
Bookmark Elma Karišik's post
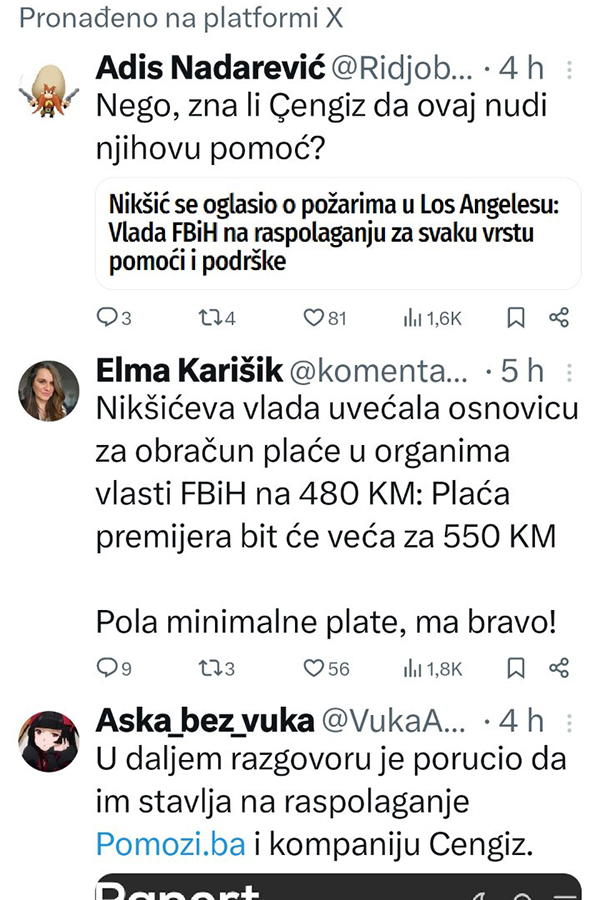click(516, 668)
